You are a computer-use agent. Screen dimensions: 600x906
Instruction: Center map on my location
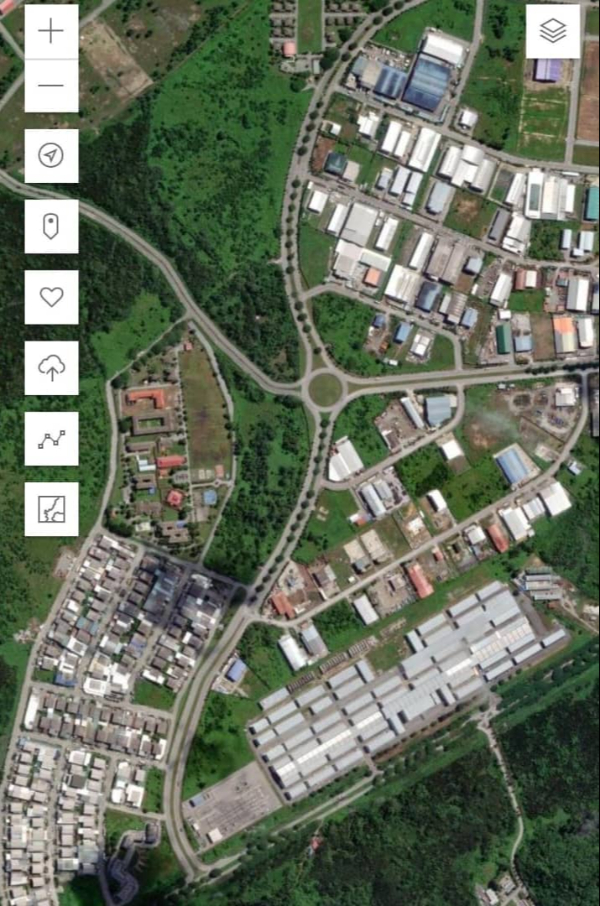click(x=51, y=155)
